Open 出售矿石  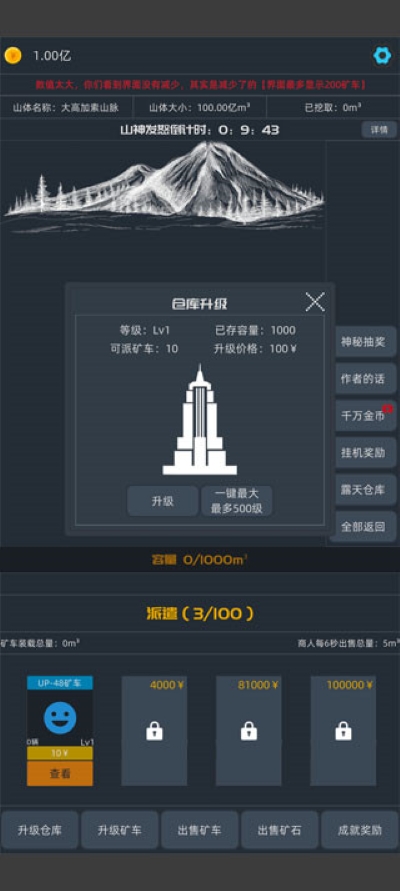point(280,830)
